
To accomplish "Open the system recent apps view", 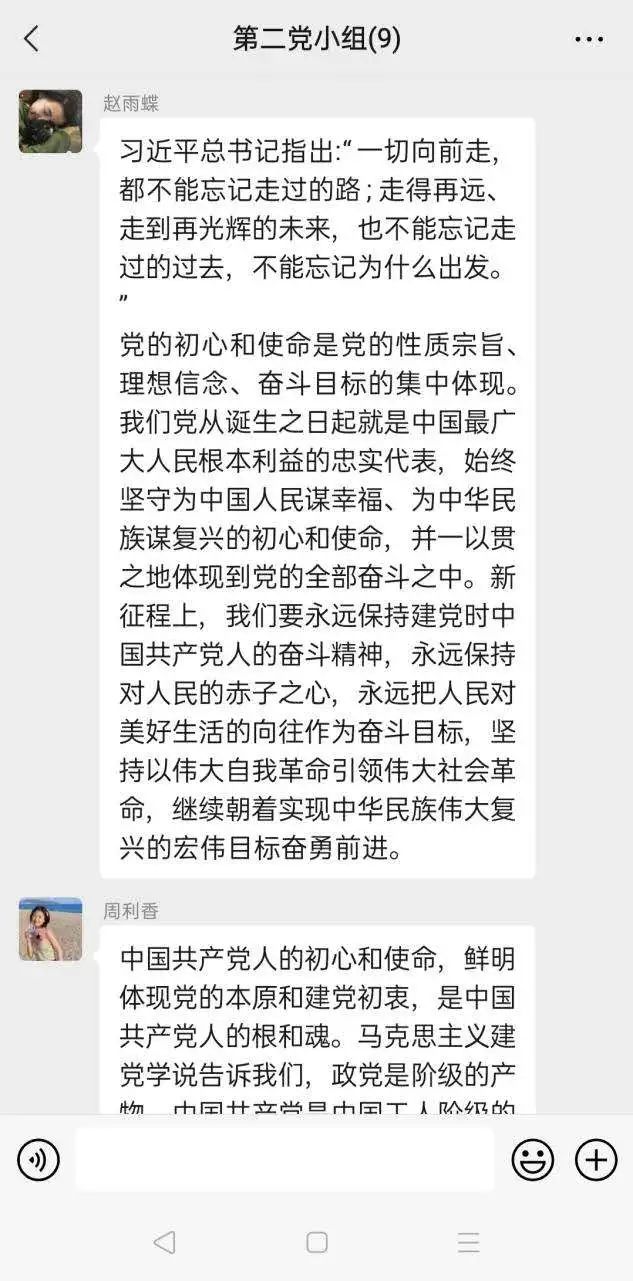I will click(x=469, y=1242).
